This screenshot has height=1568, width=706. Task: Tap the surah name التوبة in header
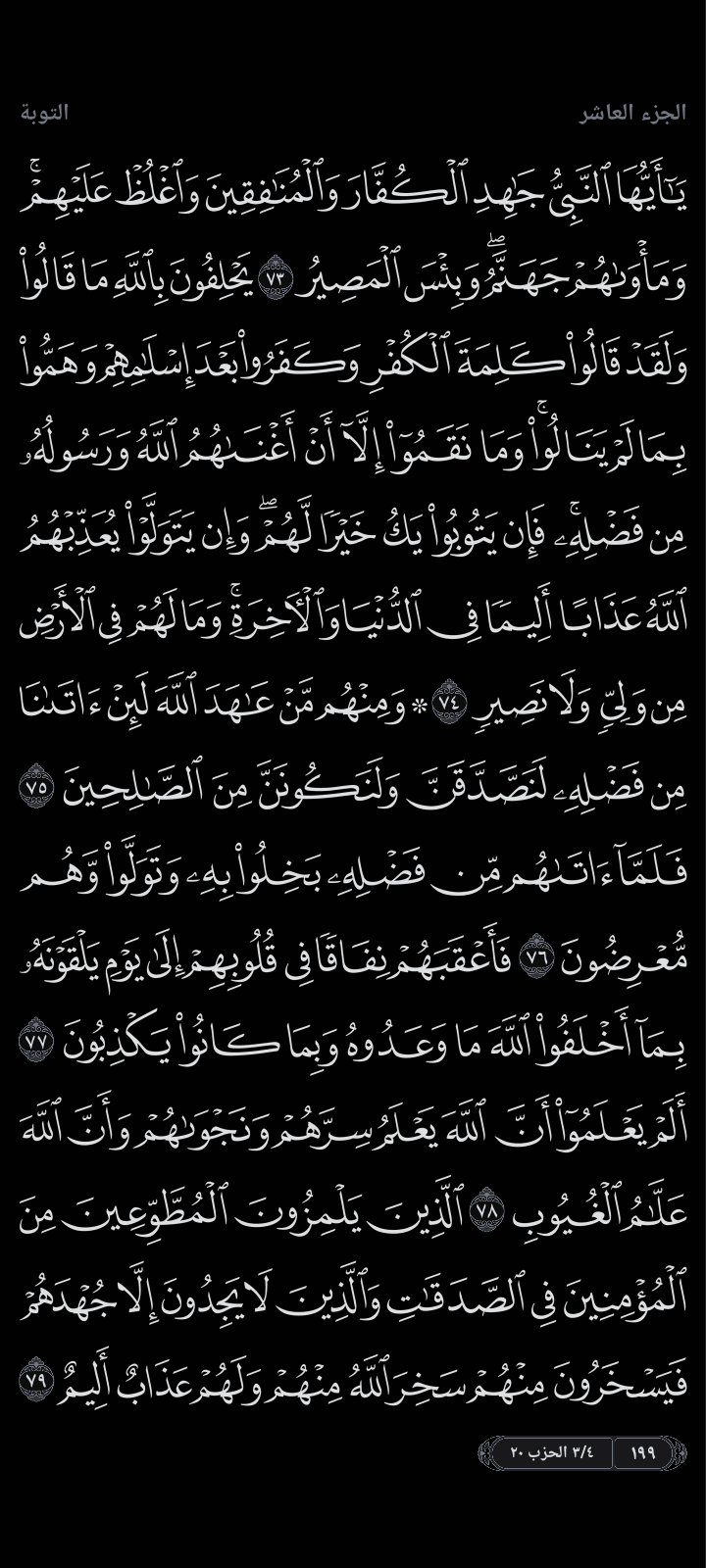[x=45, y=113]
